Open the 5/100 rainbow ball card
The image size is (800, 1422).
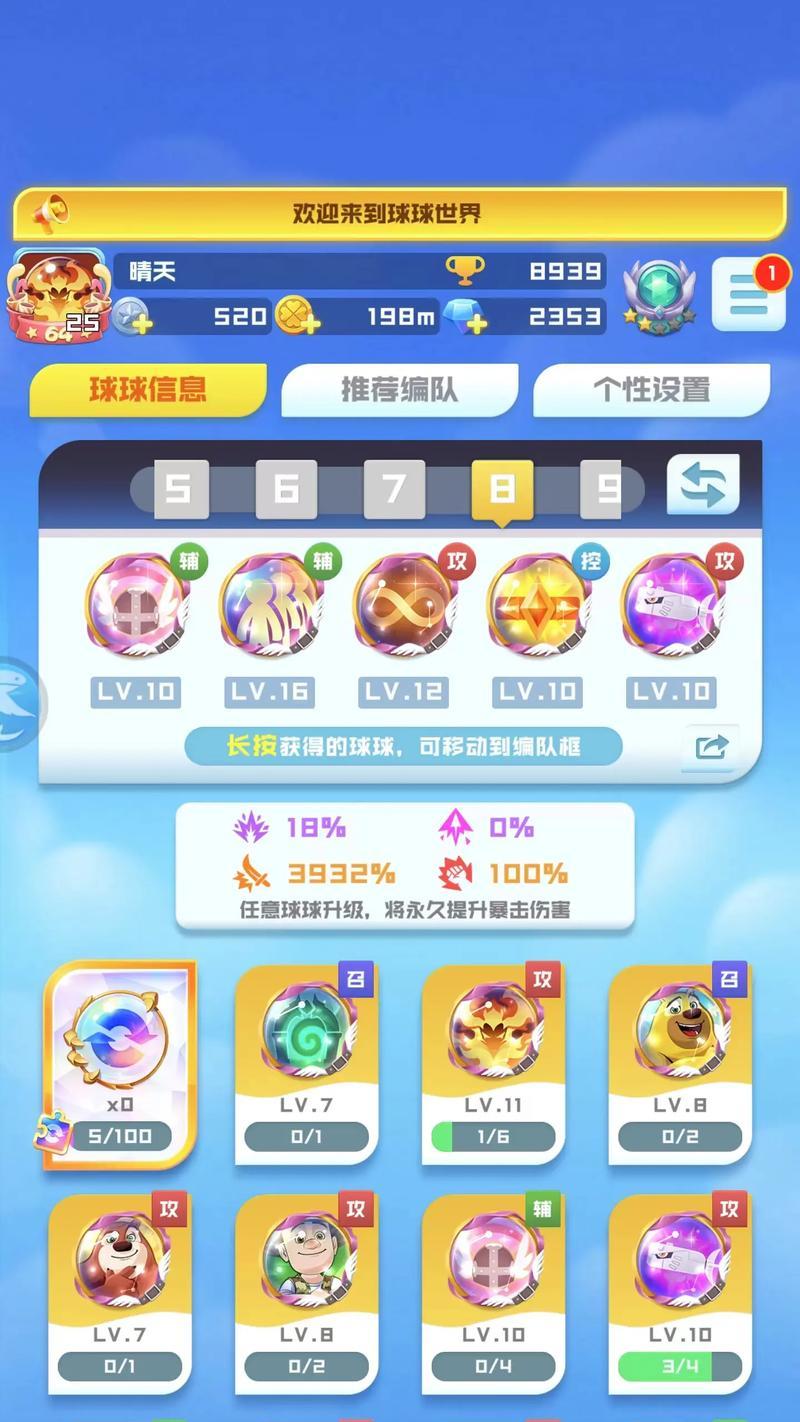(x=120, y=1064)
